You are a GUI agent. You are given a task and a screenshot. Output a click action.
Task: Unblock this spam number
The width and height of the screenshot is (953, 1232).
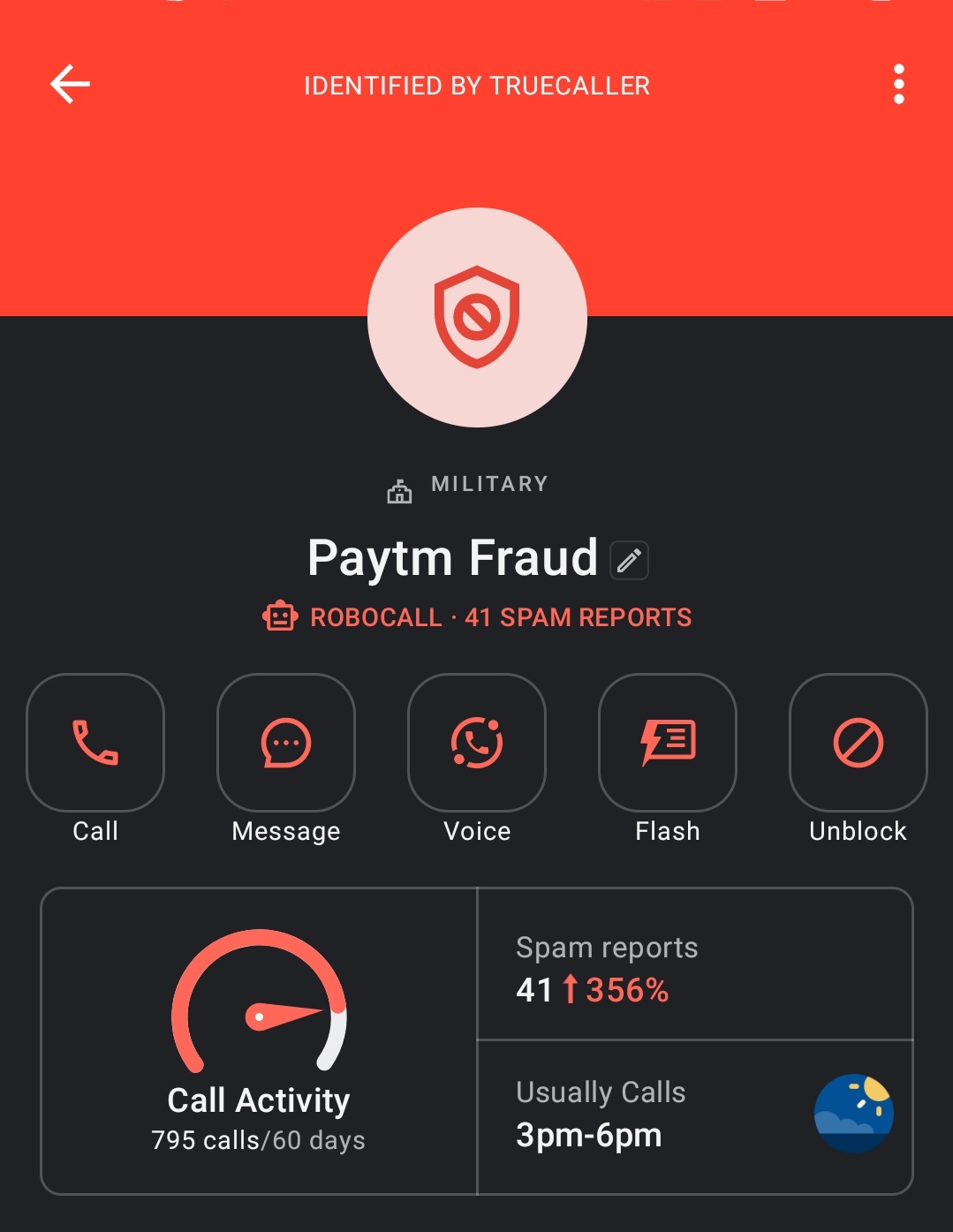pyautogui.click(x=858, y=743)
